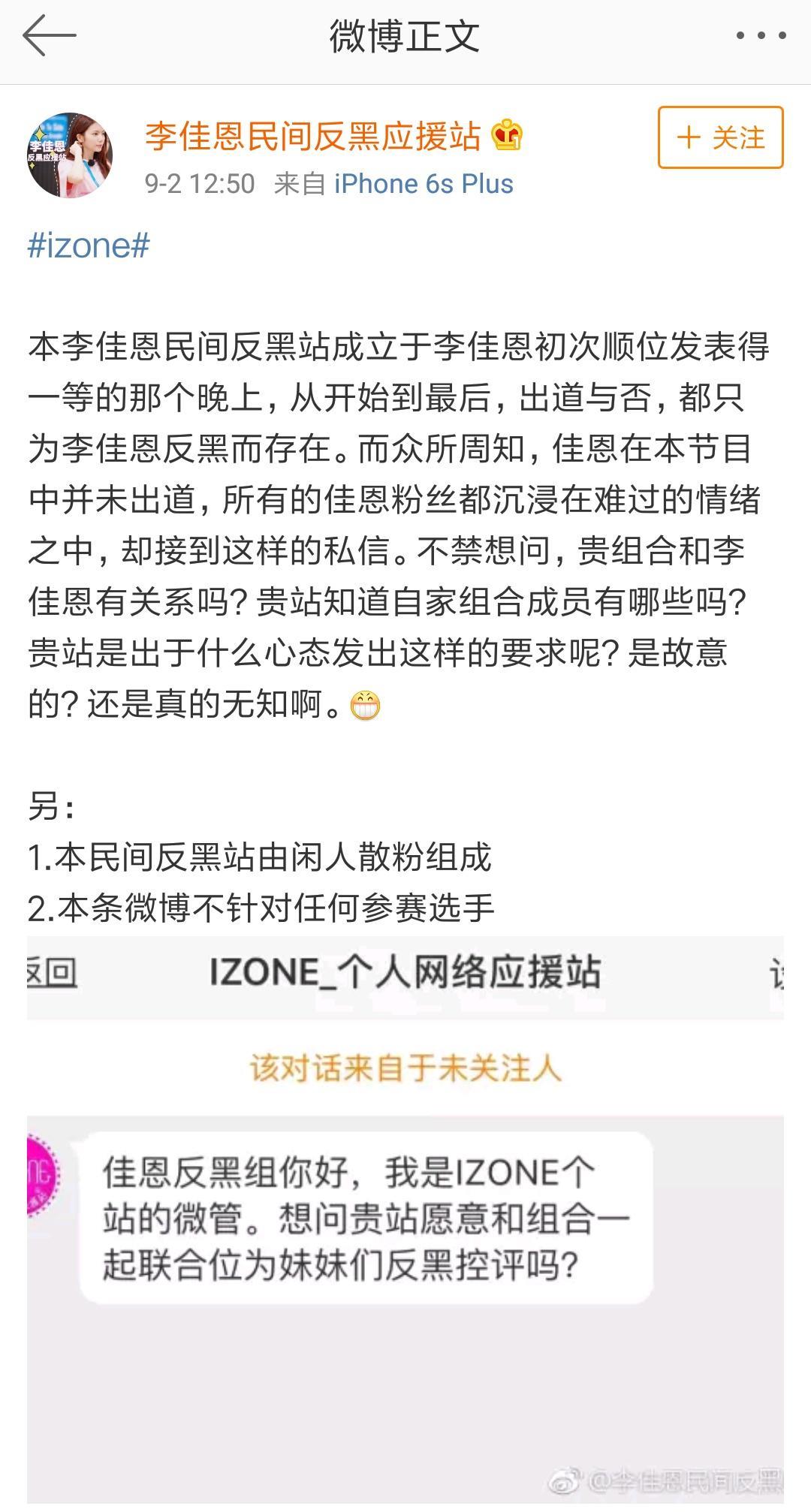Image resolution: width=811 pixels, height=1512 pixels.
Task: Tap iPhone 6s Plus source link
Action: [424, 184]
